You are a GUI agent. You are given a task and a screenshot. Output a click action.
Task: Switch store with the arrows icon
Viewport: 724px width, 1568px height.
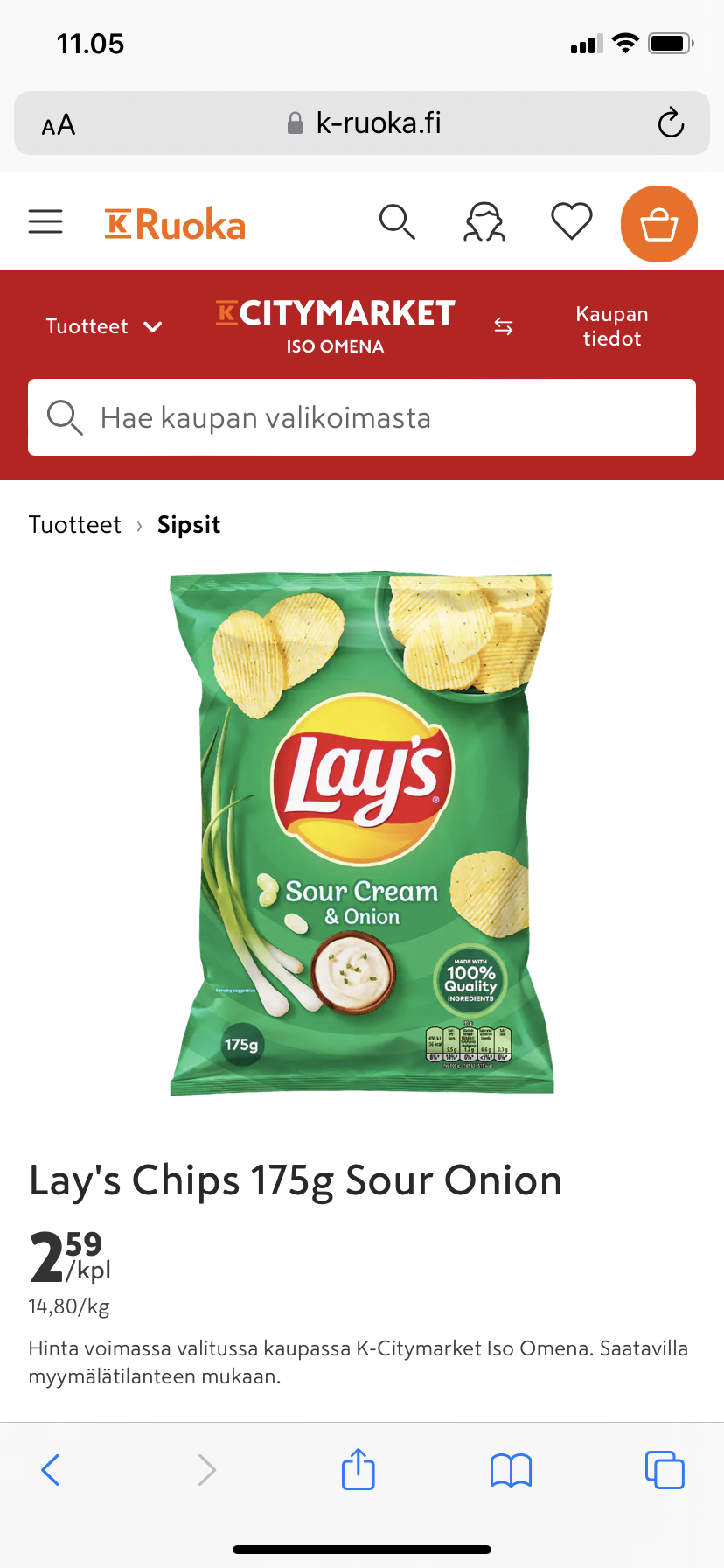tap(504, 326)
